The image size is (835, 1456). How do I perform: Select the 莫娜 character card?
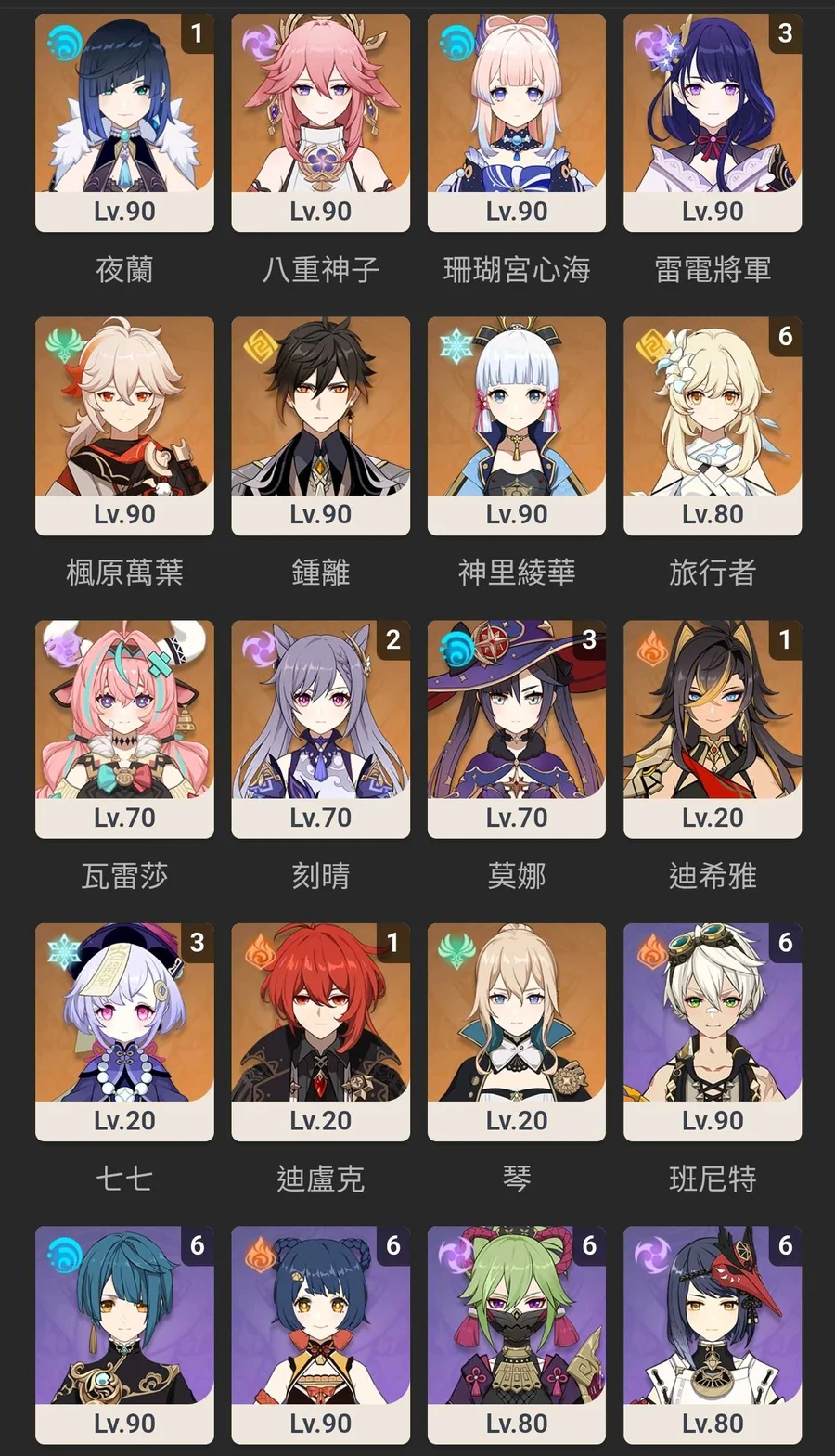click(x=516, y=728)
